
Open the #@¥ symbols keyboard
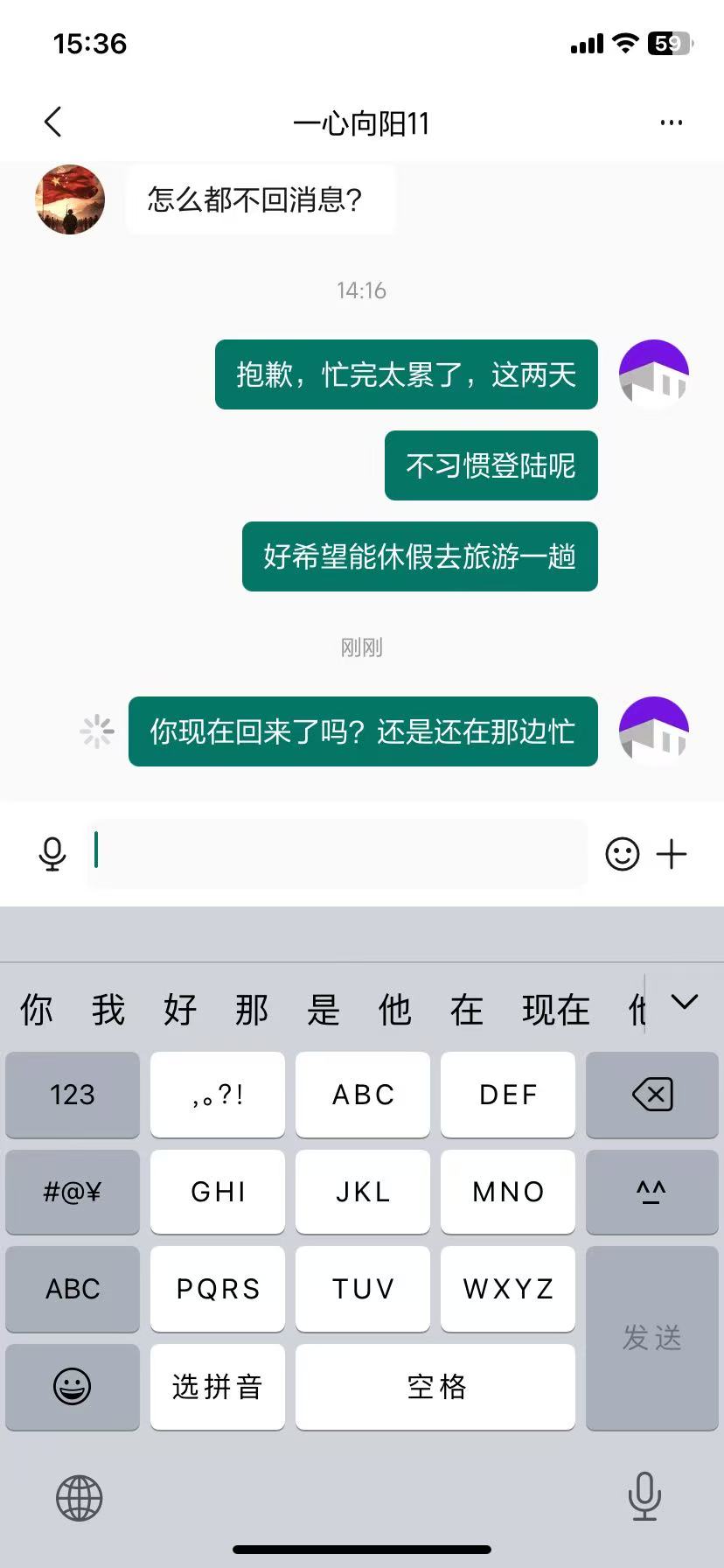pyautogui.click(x=73, y=1192)
